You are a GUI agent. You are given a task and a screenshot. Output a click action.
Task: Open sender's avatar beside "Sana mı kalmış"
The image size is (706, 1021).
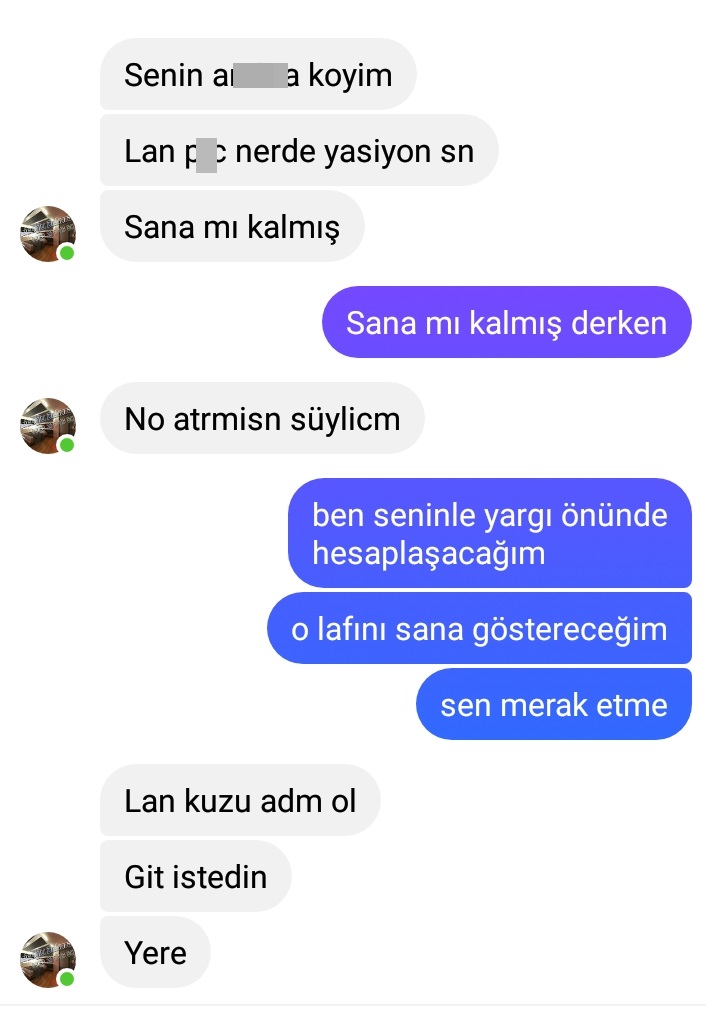click(x=48, y=234)
